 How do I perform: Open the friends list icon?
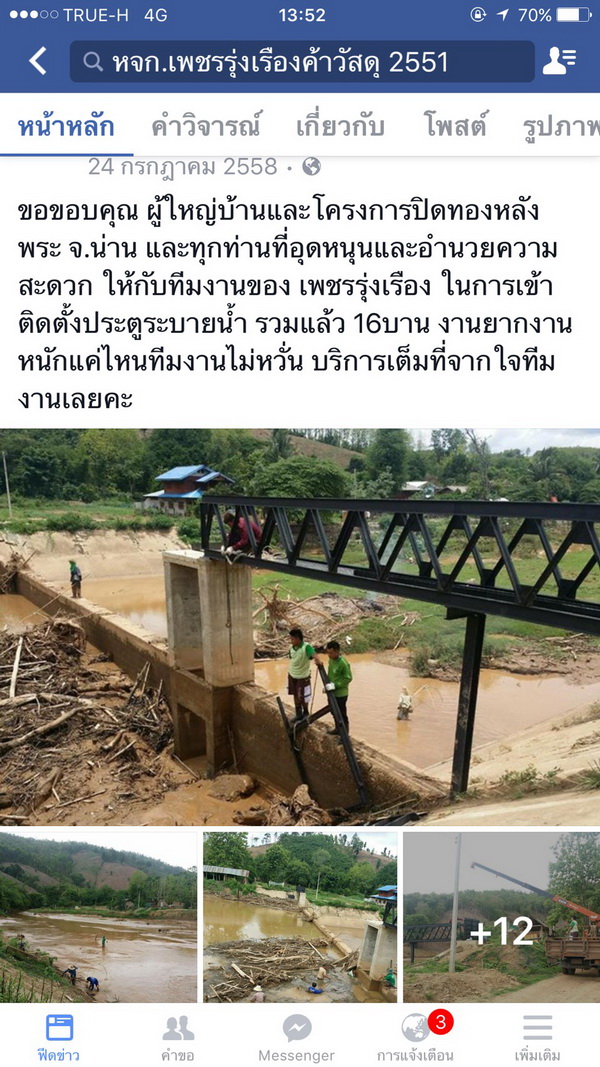[558, 62]
